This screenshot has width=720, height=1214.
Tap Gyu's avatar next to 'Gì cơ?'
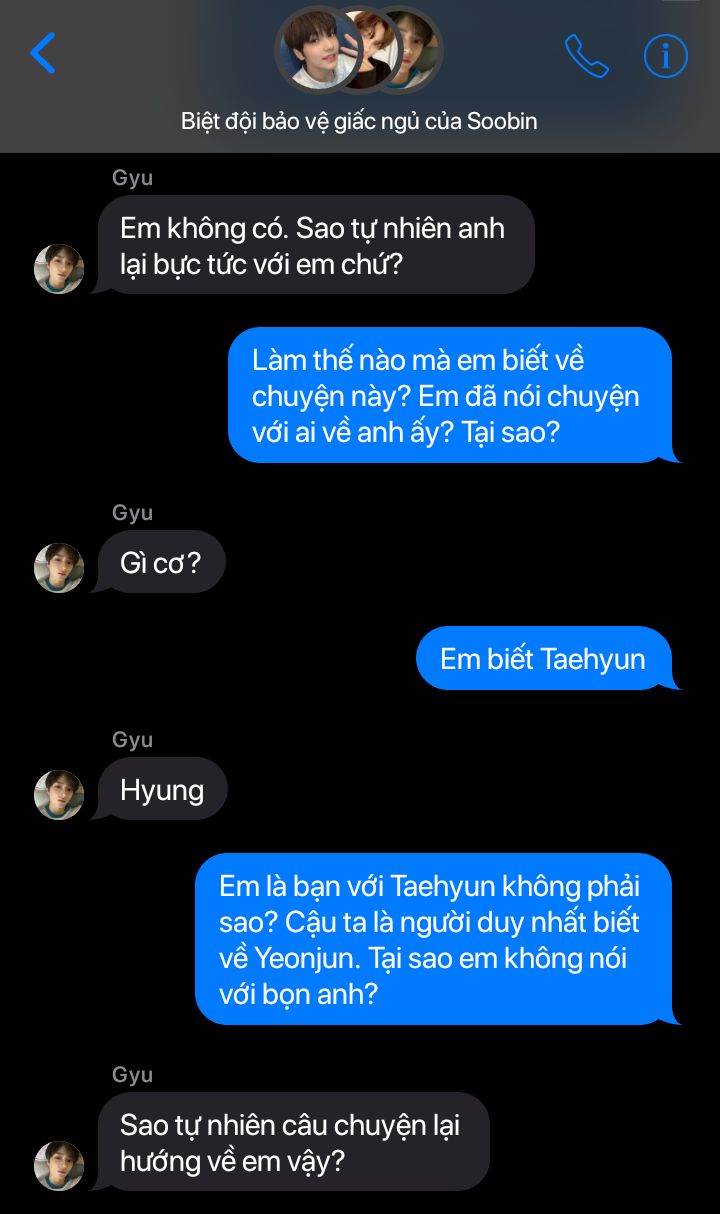[x=59, y=568]
